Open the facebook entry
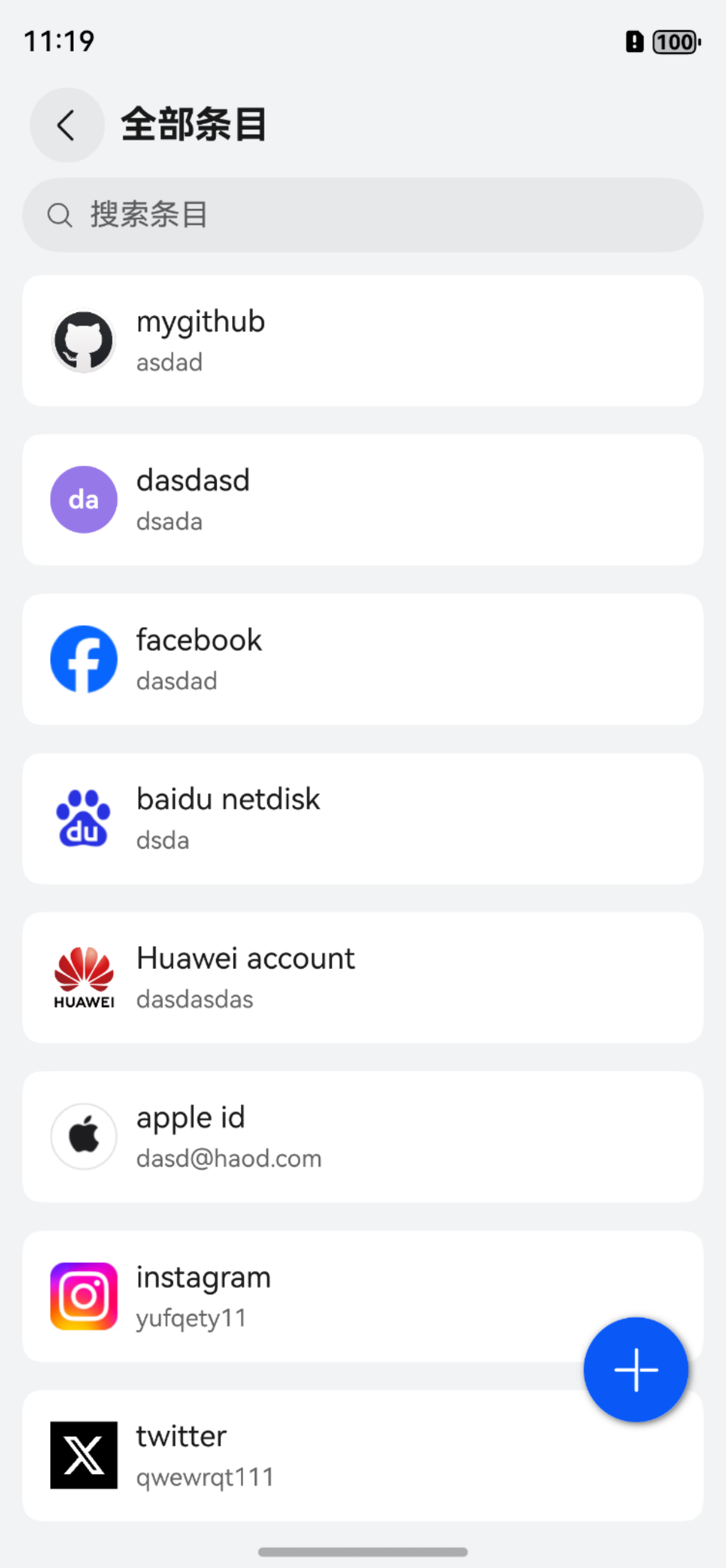Image resolution: width=726 pixels, height=1568 pixels. (362, 658)
